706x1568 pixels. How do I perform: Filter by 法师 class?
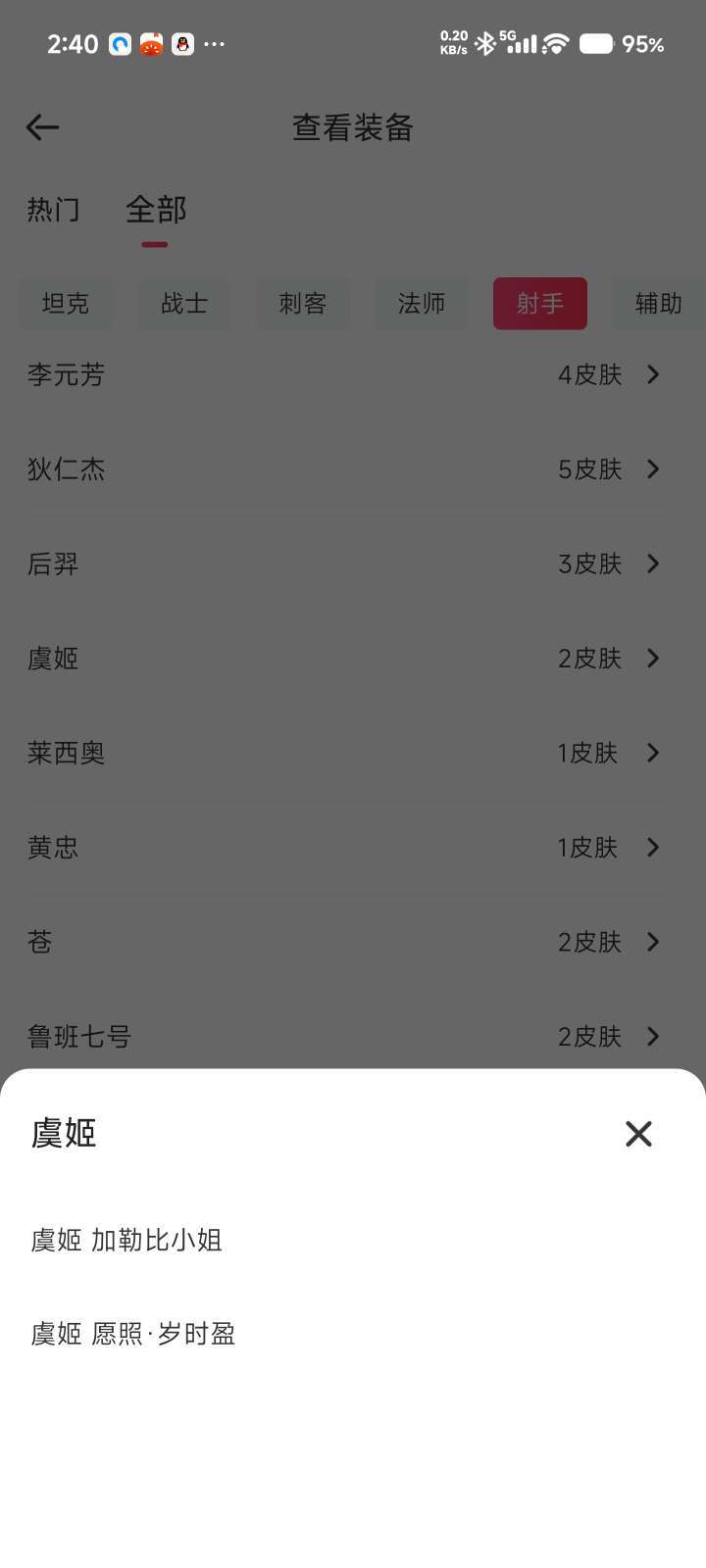point(422,304)
